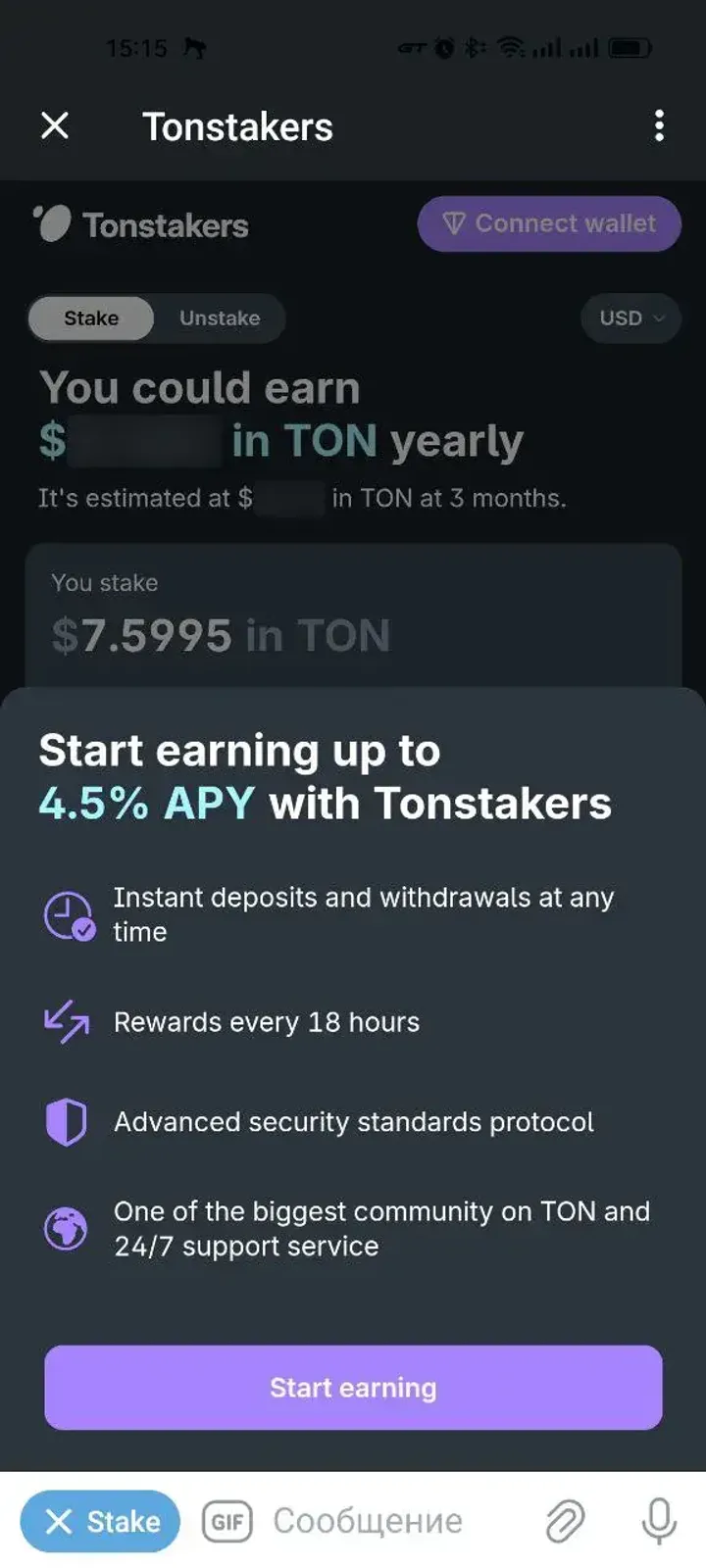Tap the Tonstakers logo icon

pyautogui.click(x=54, y=224)
